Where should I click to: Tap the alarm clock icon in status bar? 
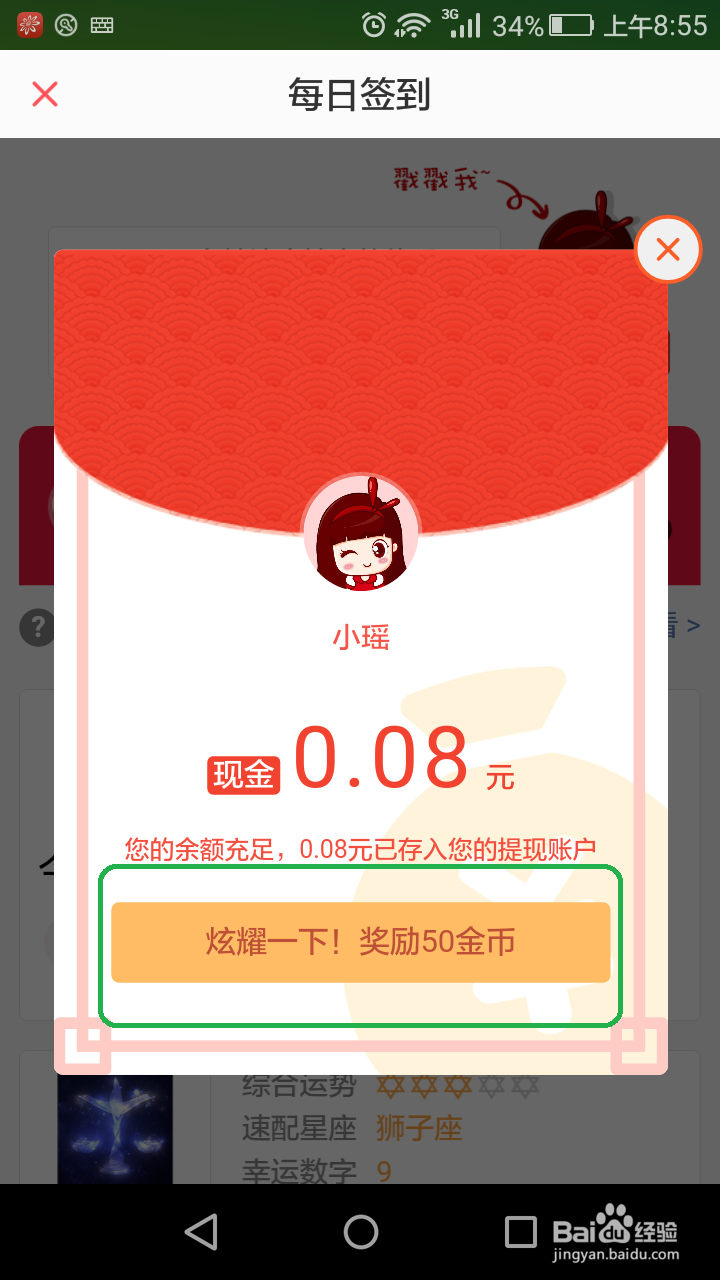pos(376,27)
